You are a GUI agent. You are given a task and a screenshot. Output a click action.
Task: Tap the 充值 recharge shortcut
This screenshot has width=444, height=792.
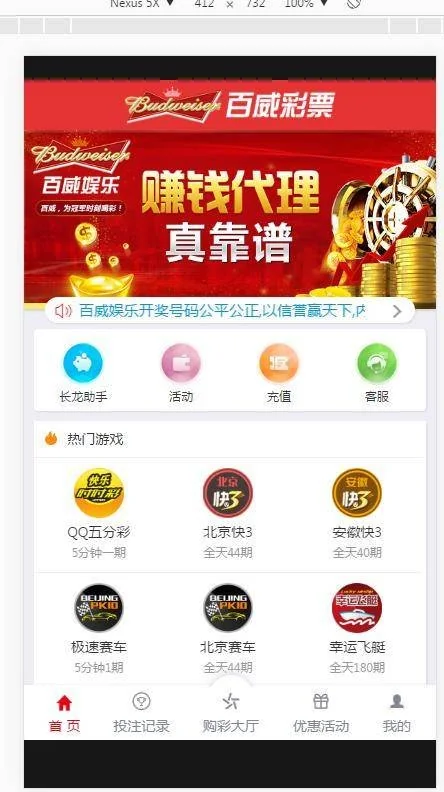click(279, 373)
